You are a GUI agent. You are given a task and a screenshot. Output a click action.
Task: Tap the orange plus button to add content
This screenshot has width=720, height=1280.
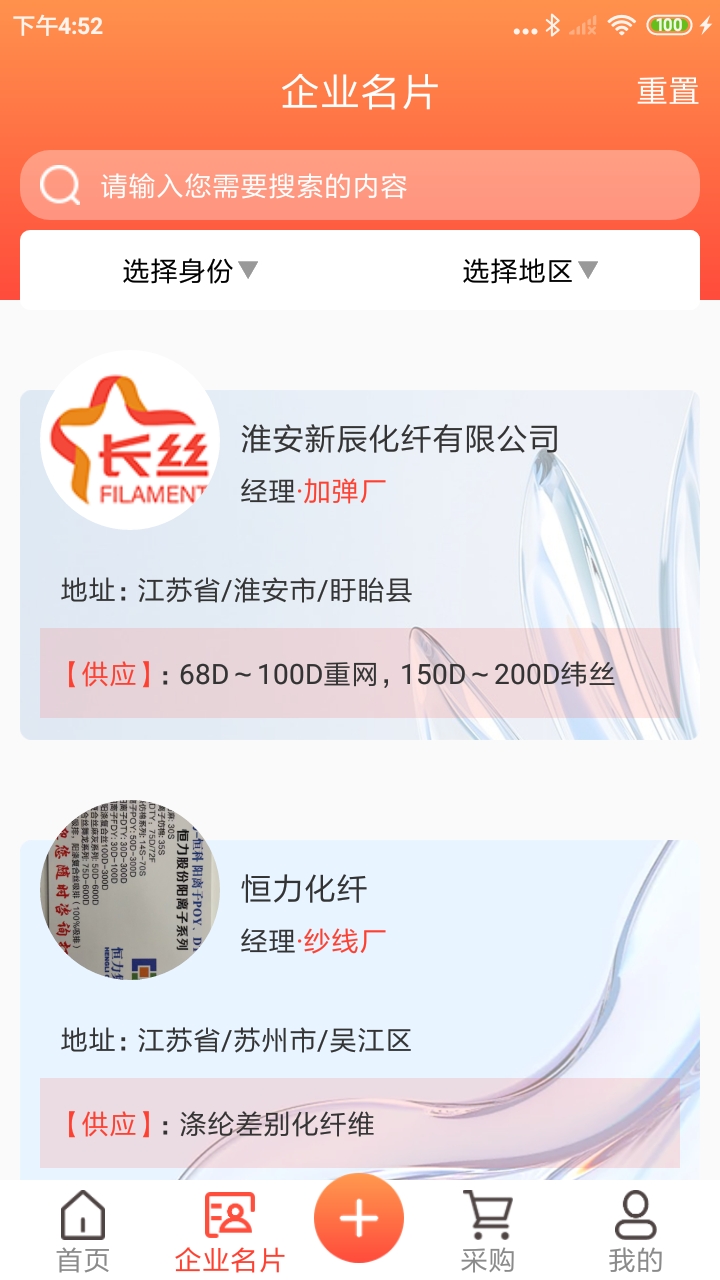click(360, 1218)
